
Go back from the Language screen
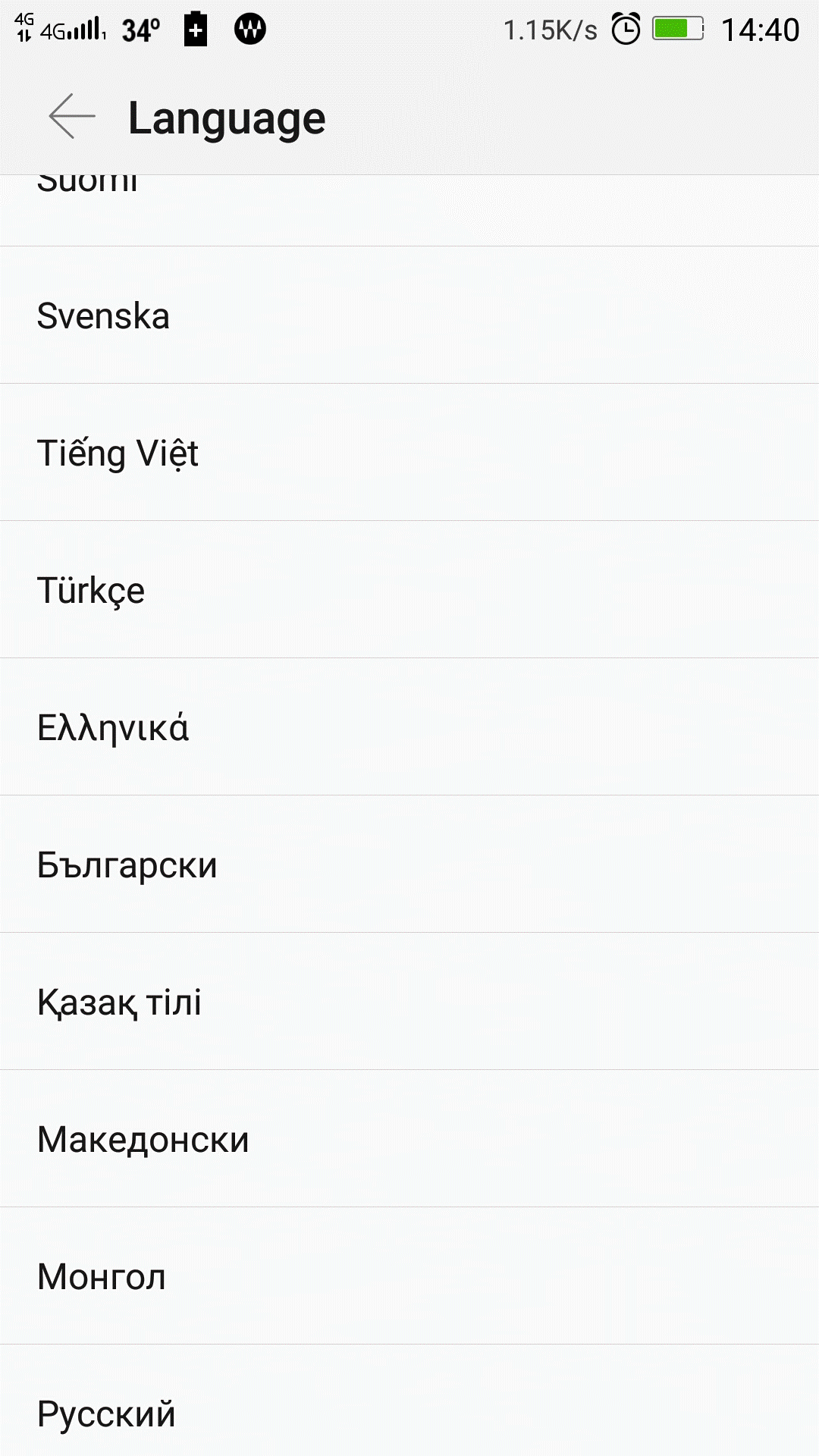(x=71, y=117)
